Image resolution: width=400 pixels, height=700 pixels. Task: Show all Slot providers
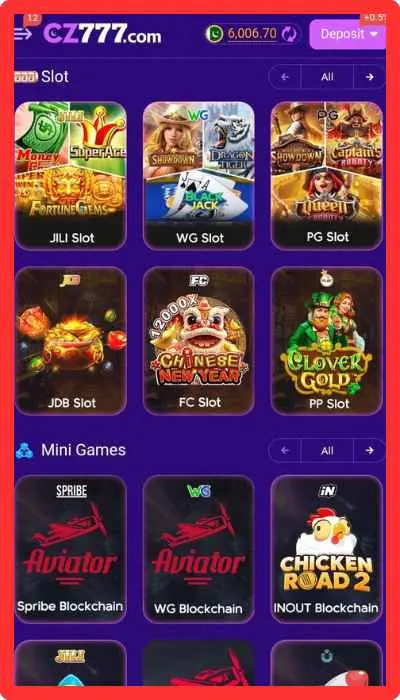(327, 77)
